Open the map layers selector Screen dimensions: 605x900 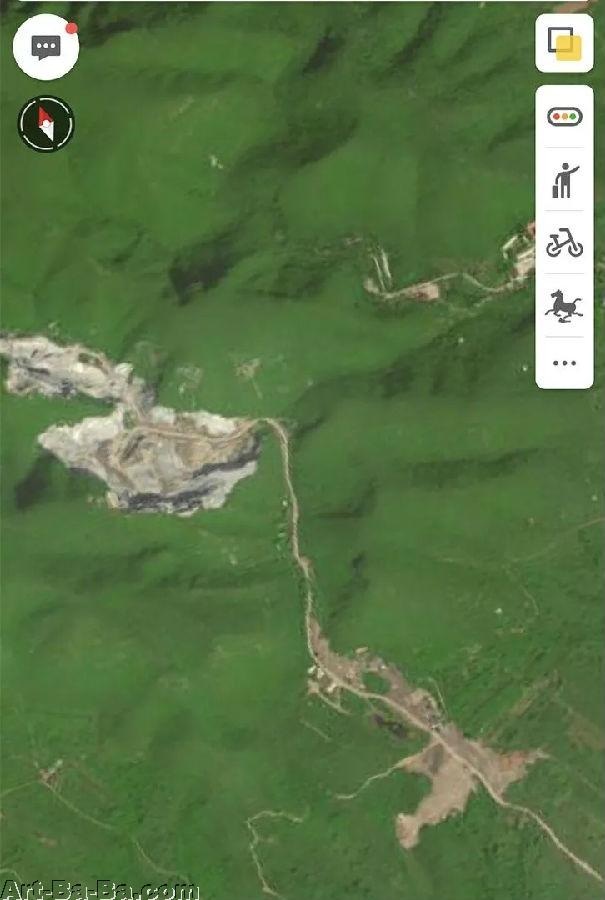click(564, 43)
